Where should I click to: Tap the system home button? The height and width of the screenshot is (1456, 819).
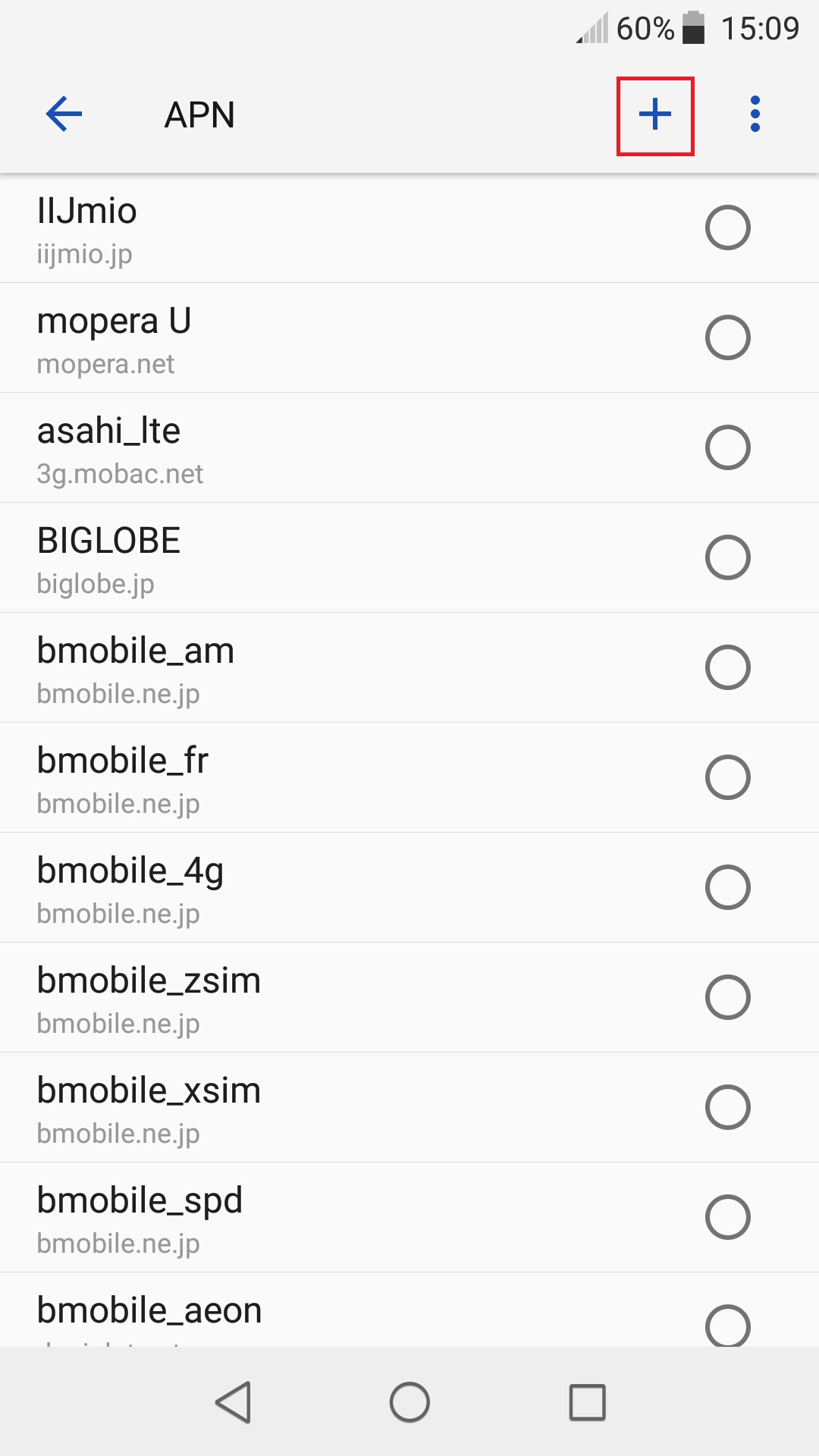pyautogui.click(x=409, y=1402)
